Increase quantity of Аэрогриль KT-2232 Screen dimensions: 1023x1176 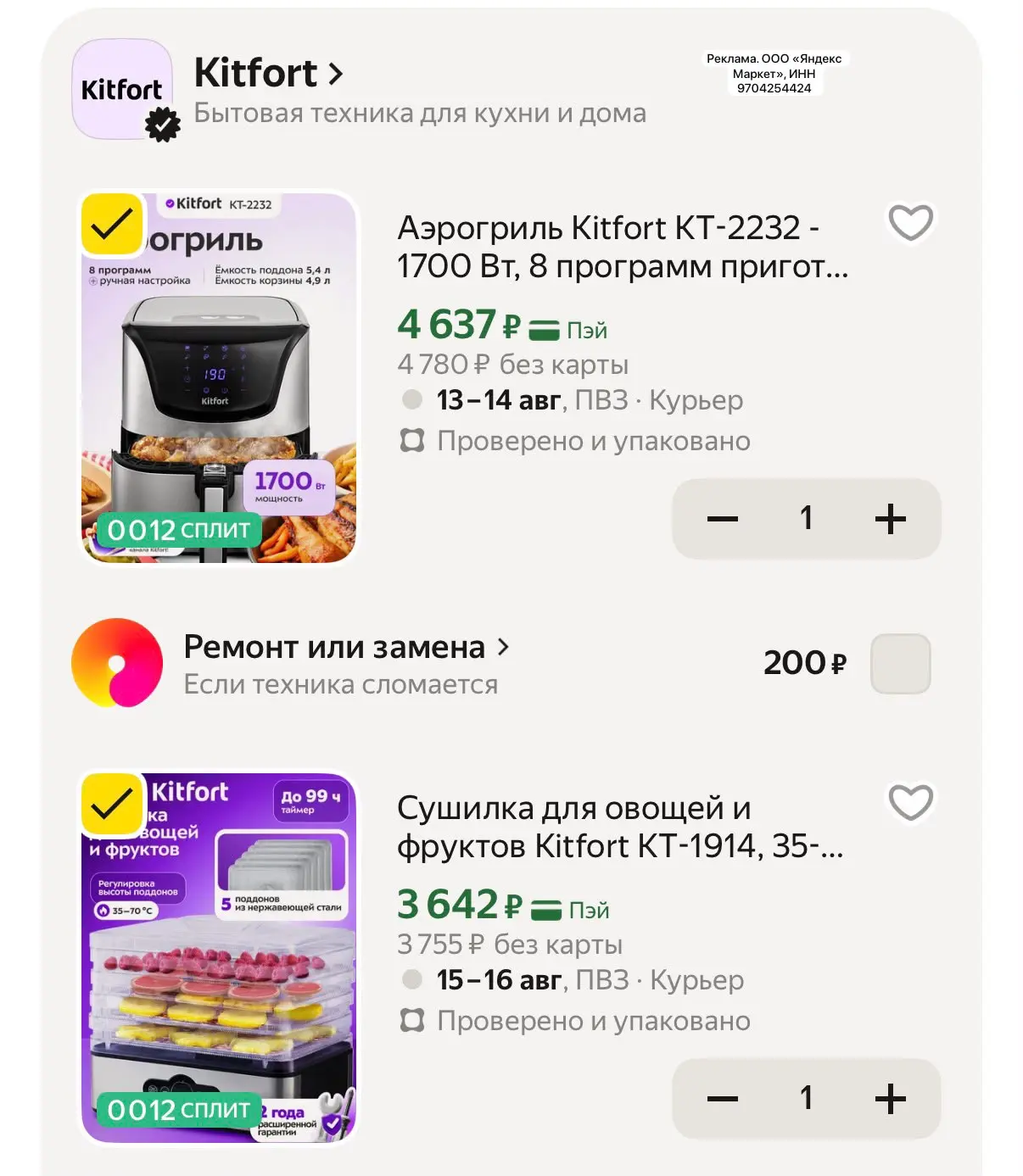tap(891, 518)
